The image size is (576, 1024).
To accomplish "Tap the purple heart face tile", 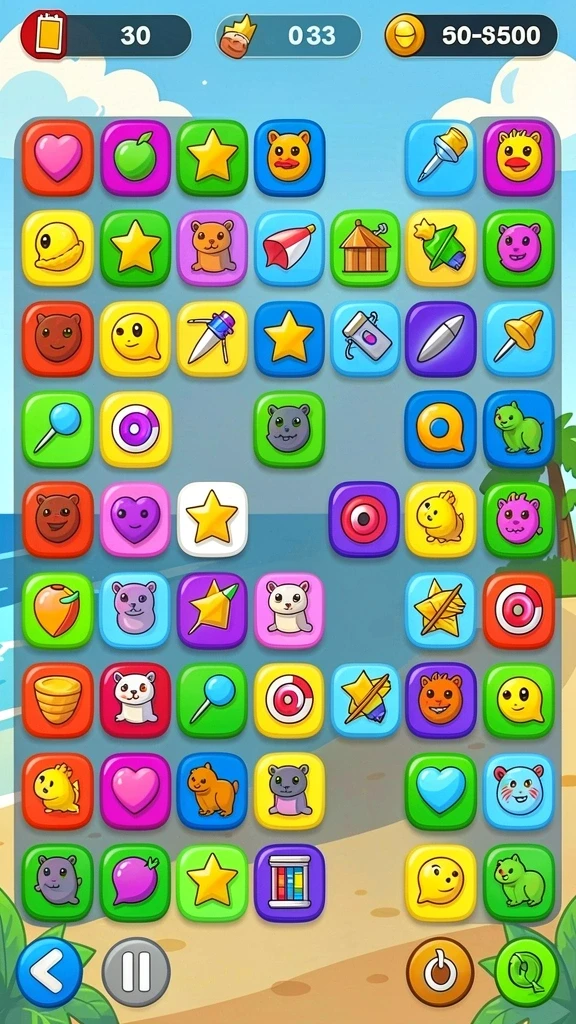I will pyautogui.click(x=135, y=519).
